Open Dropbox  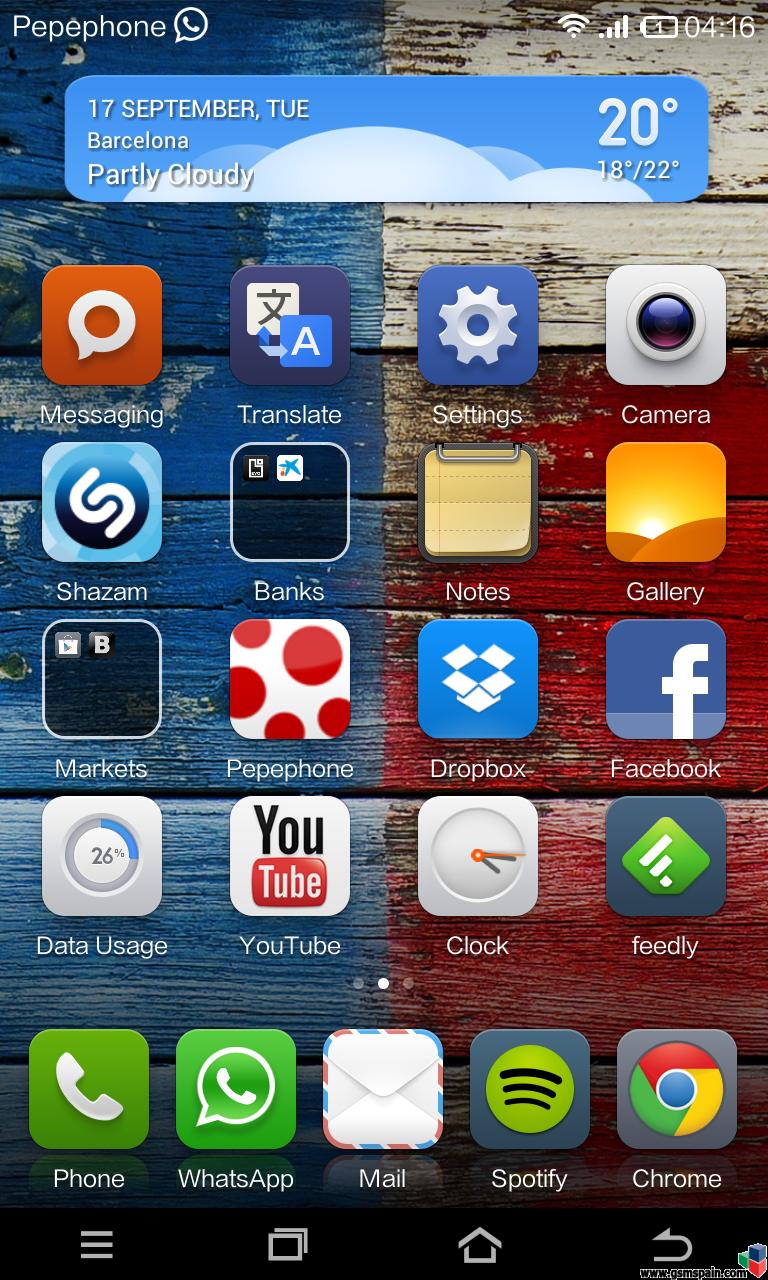point(478,679)
